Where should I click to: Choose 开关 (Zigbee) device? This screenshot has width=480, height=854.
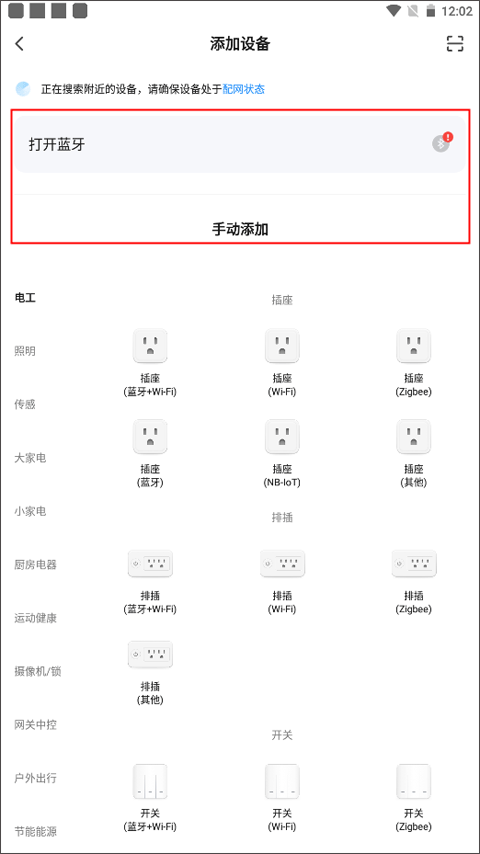tap(414, 798)
